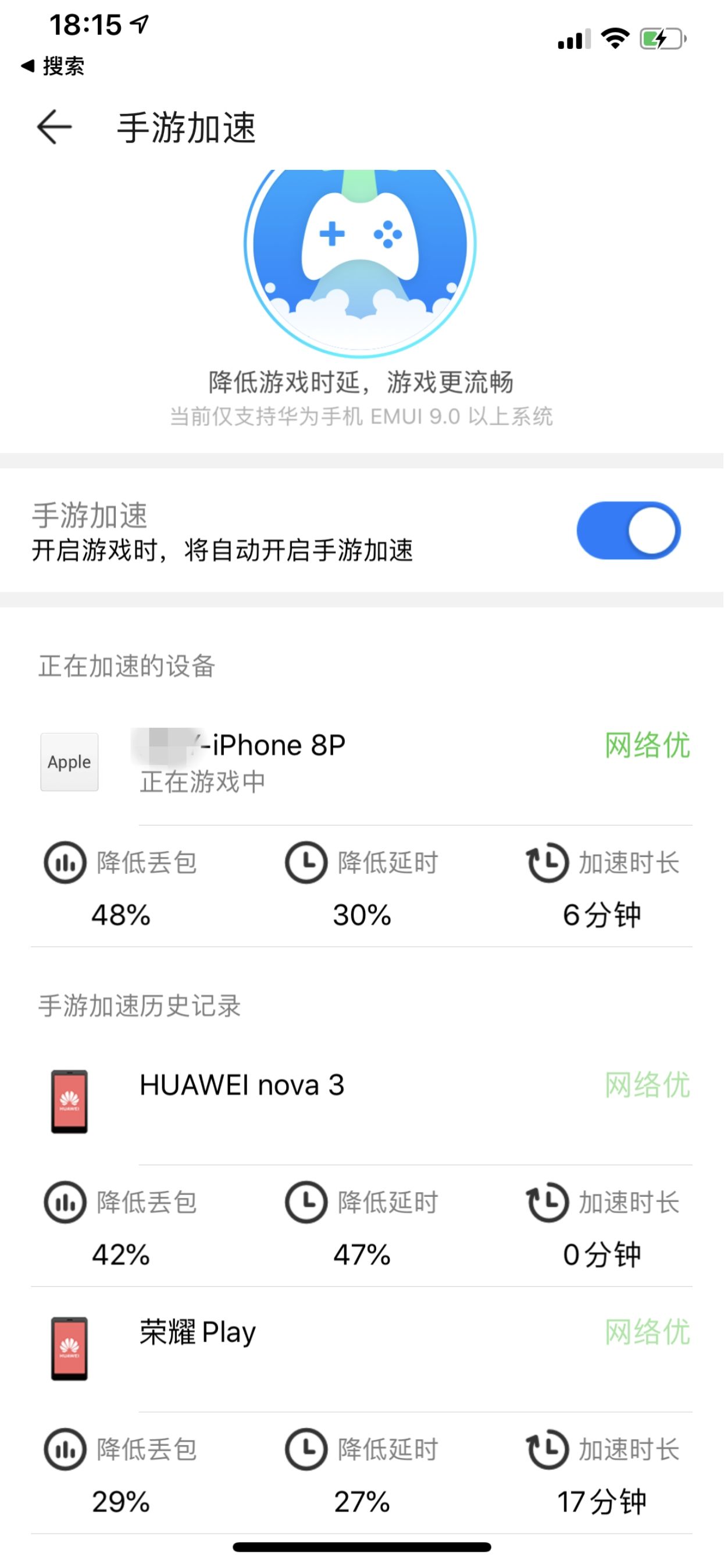Toggle the 手游加速 switch off
The image size is (724, 1568).
(x=628, y=530)
